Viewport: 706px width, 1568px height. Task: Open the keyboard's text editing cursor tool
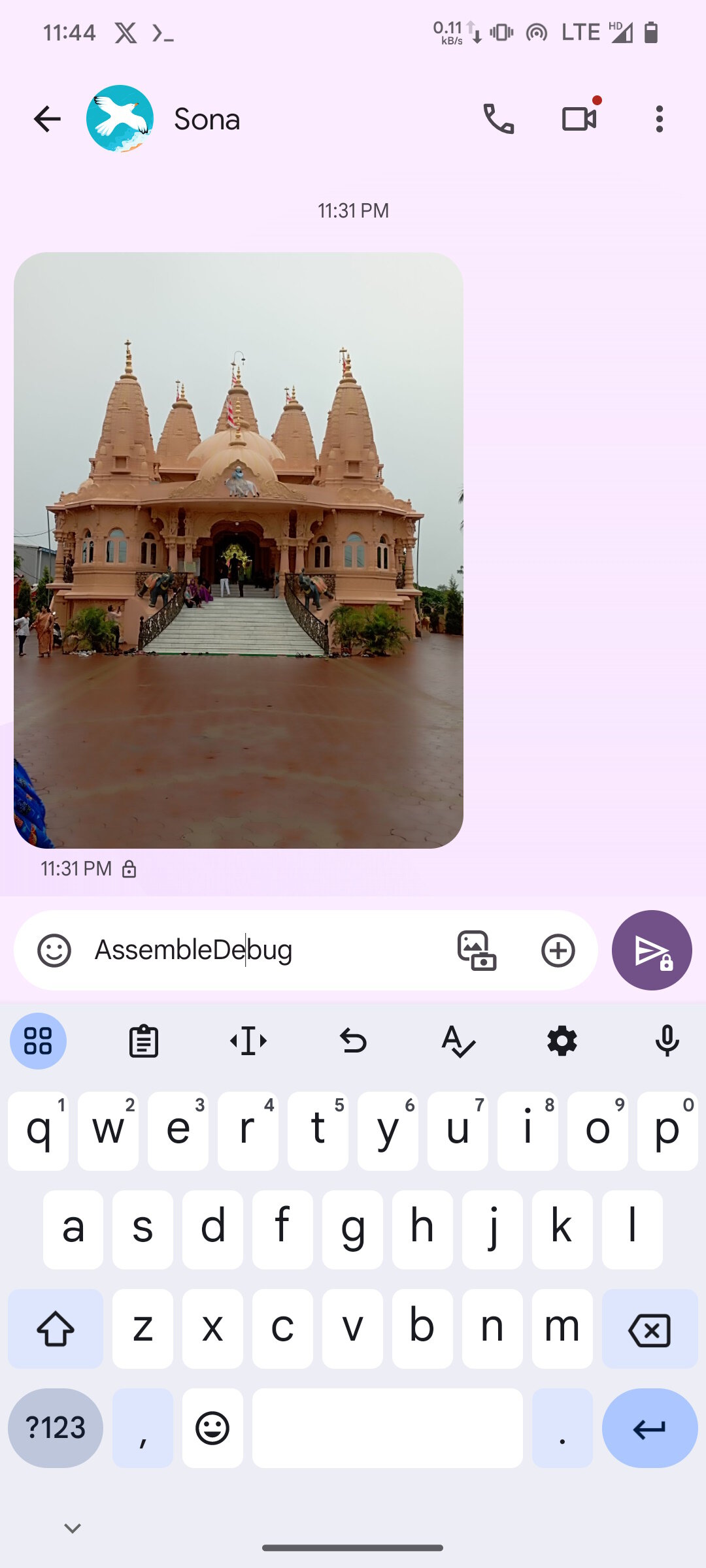tap(248, 1041)
